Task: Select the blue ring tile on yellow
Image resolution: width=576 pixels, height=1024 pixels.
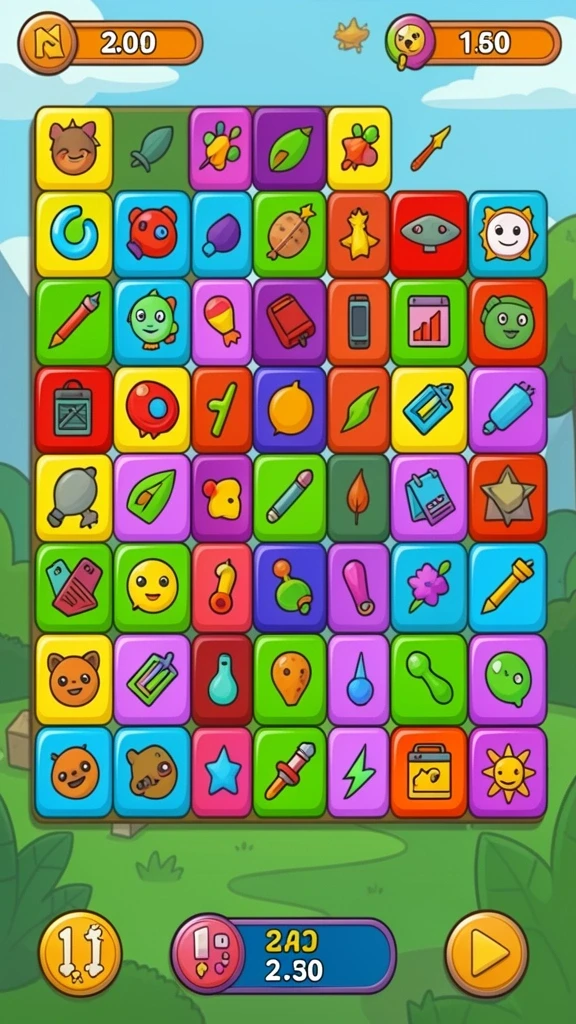Action: click(74, 234)
